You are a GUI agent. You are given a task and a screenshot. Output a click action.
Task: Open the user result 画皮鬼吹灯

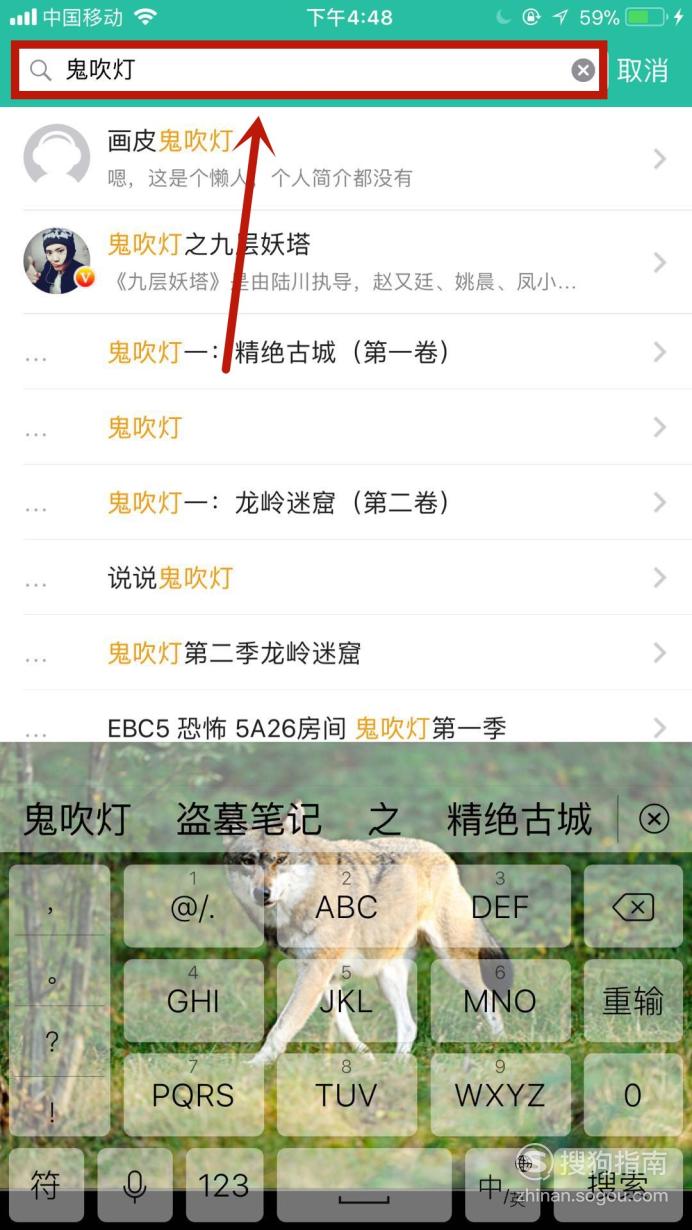[346, 158]
